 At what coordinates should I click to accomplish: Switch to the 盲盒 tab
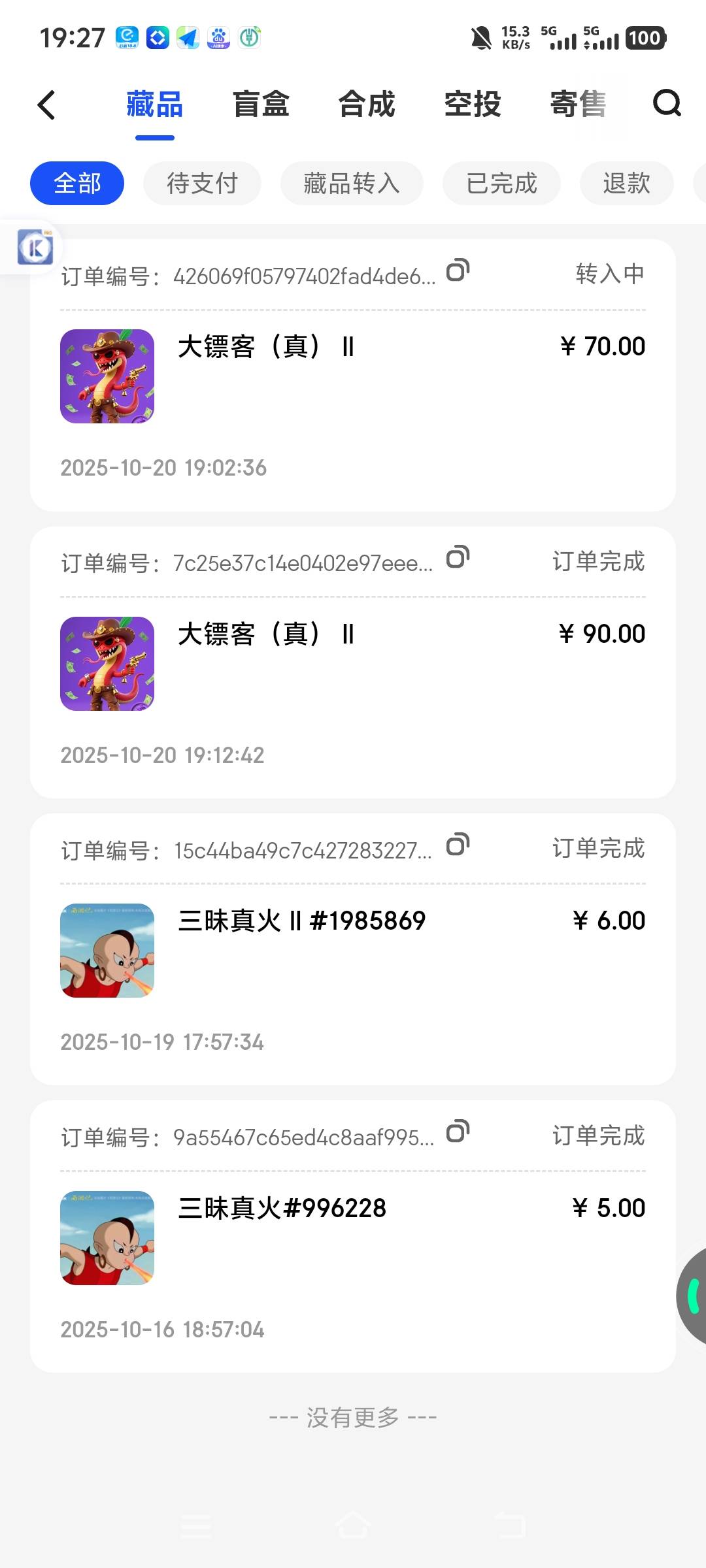[x=261, y=105]
